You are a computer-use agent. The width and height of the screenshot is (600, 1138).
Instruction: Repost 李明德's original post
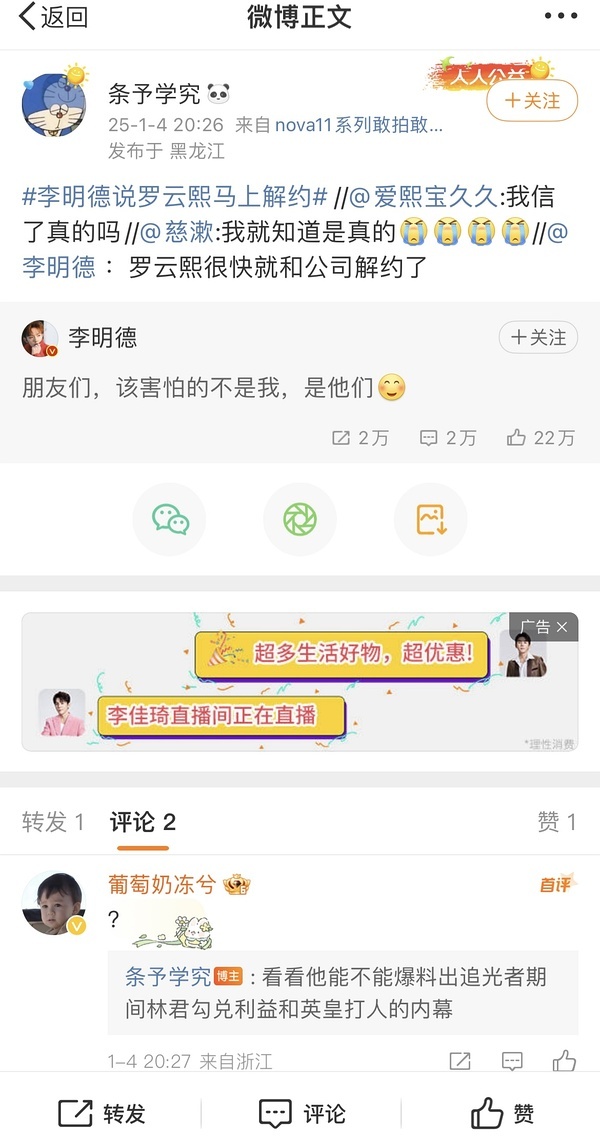click(359, 437)
